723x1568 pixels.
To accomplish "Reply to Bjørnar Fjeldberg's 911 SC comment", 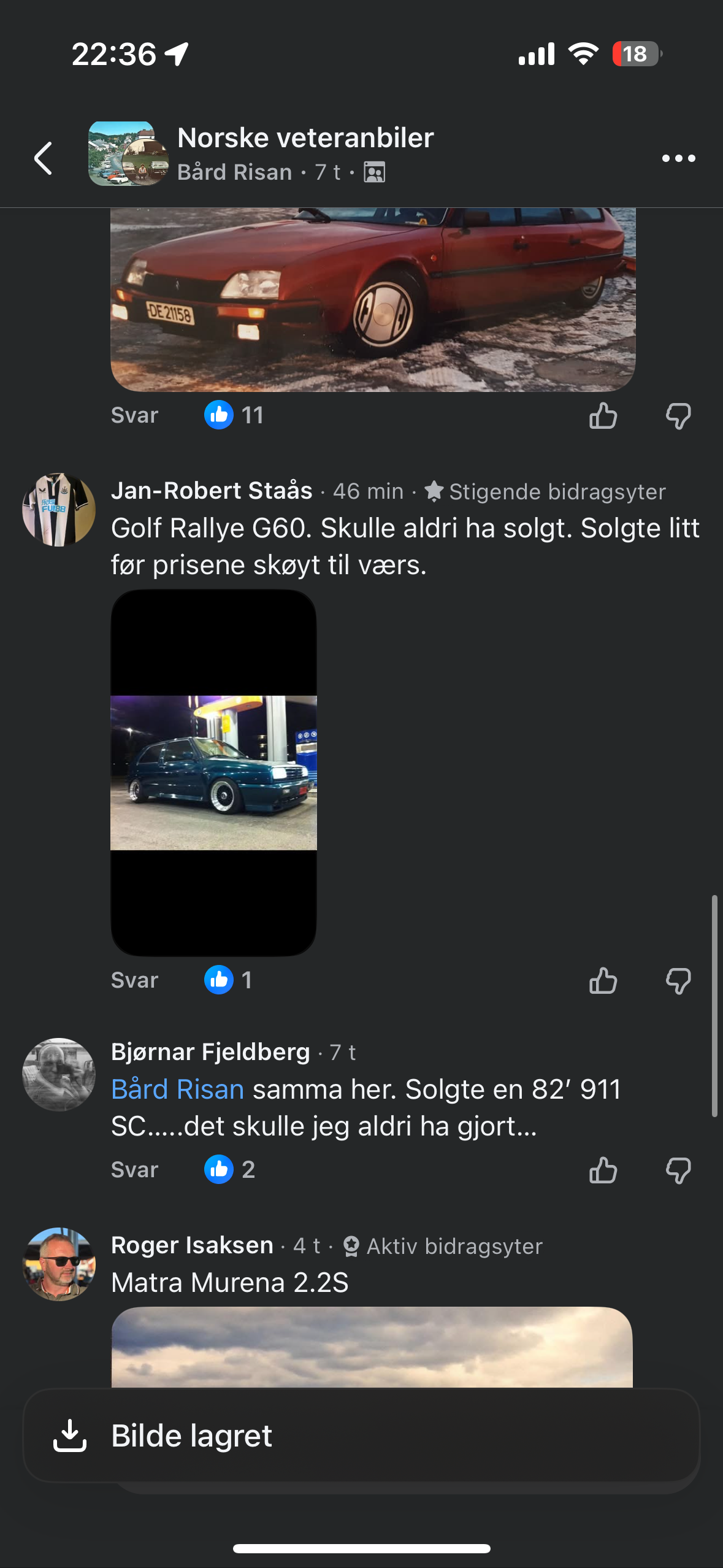I will [x=134, y=1170].
